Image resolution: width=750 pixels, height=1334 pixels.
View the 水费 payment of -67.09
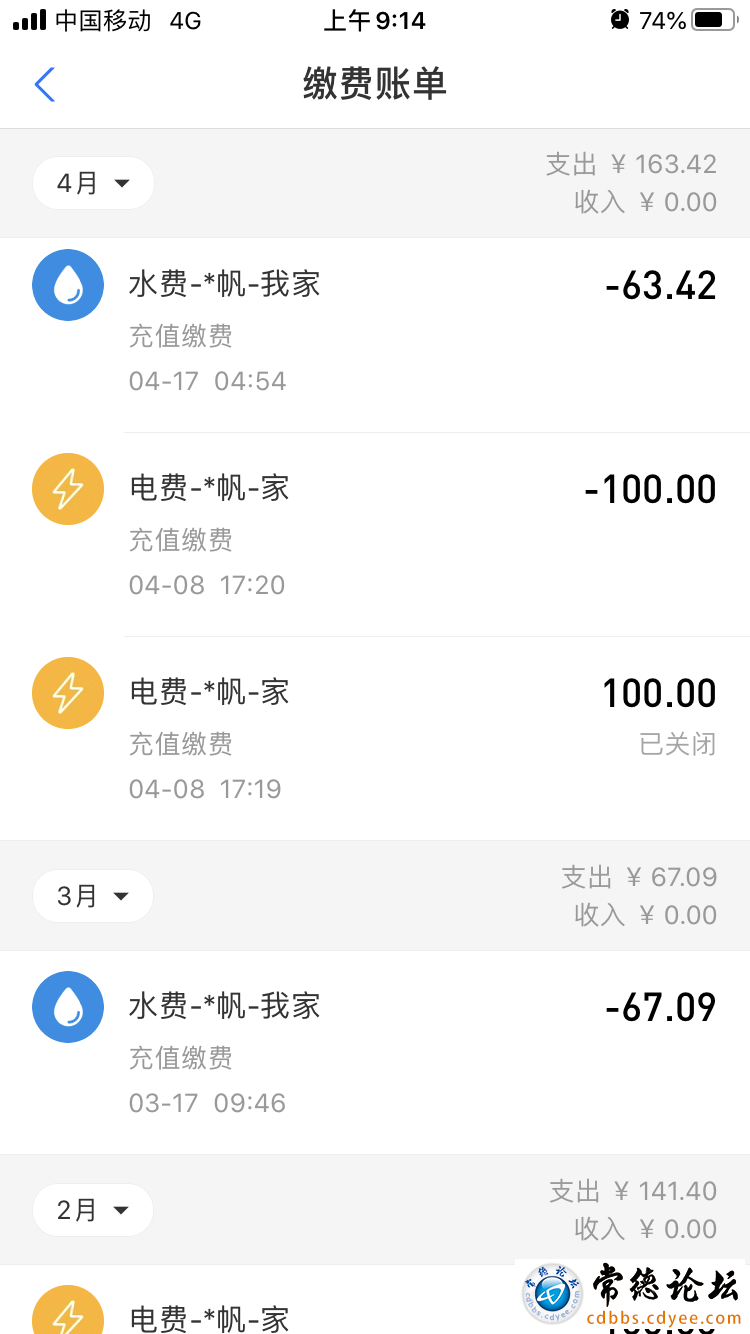point(375,1053)
